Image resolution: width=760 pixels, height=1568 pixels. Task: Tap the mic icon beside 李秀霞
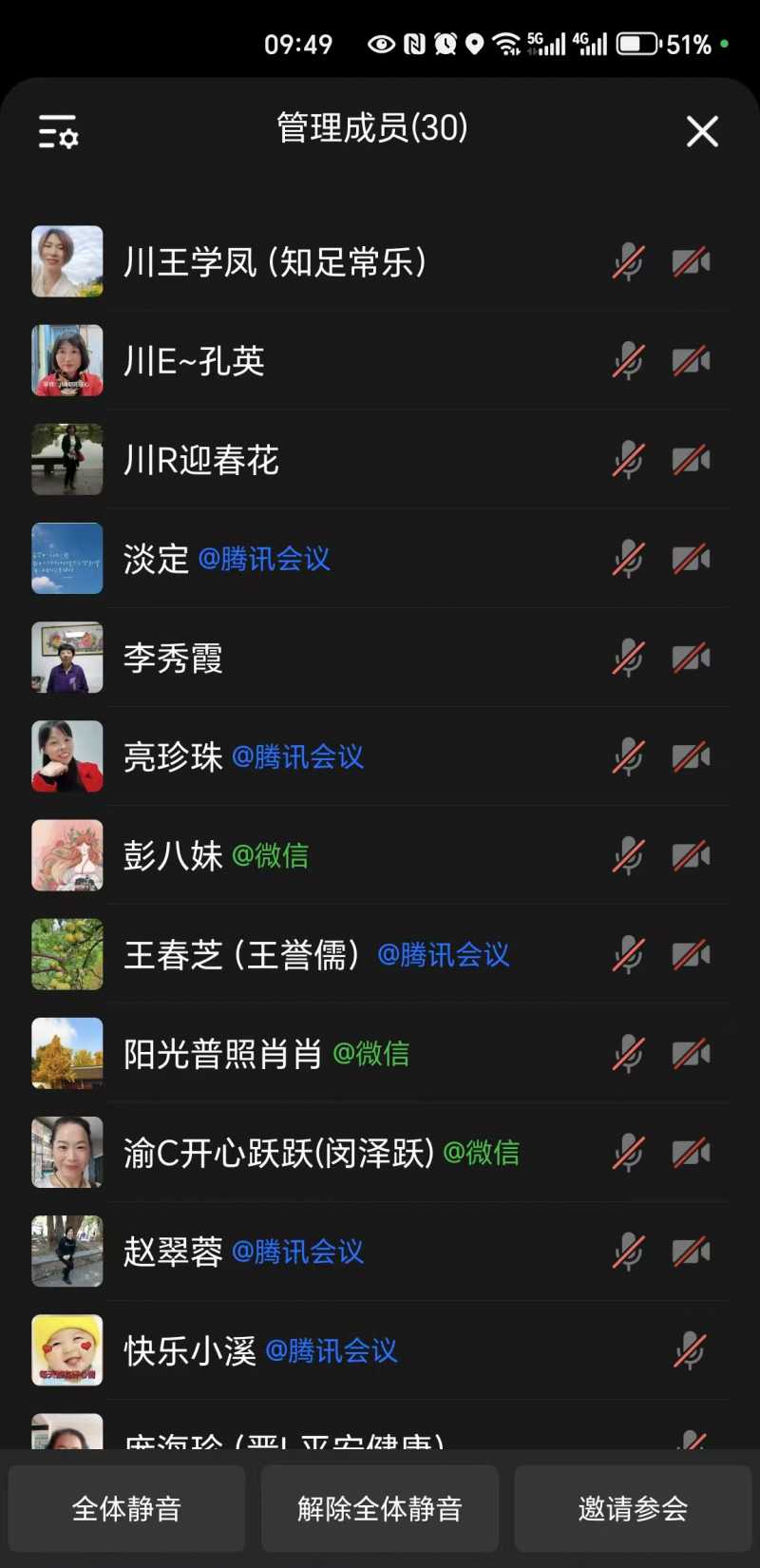[x=628, y=658]
